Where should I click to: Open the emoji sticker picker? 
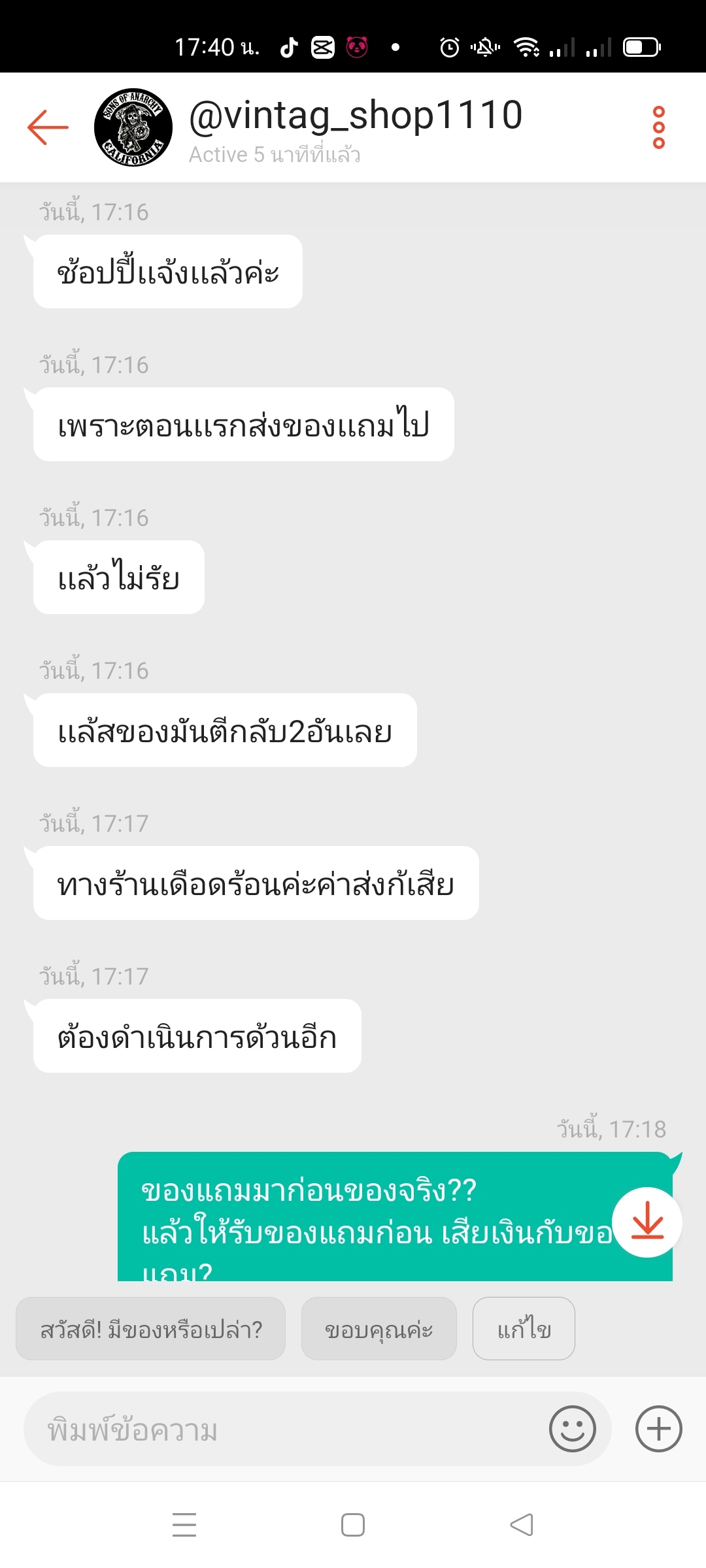(573, 1429)
